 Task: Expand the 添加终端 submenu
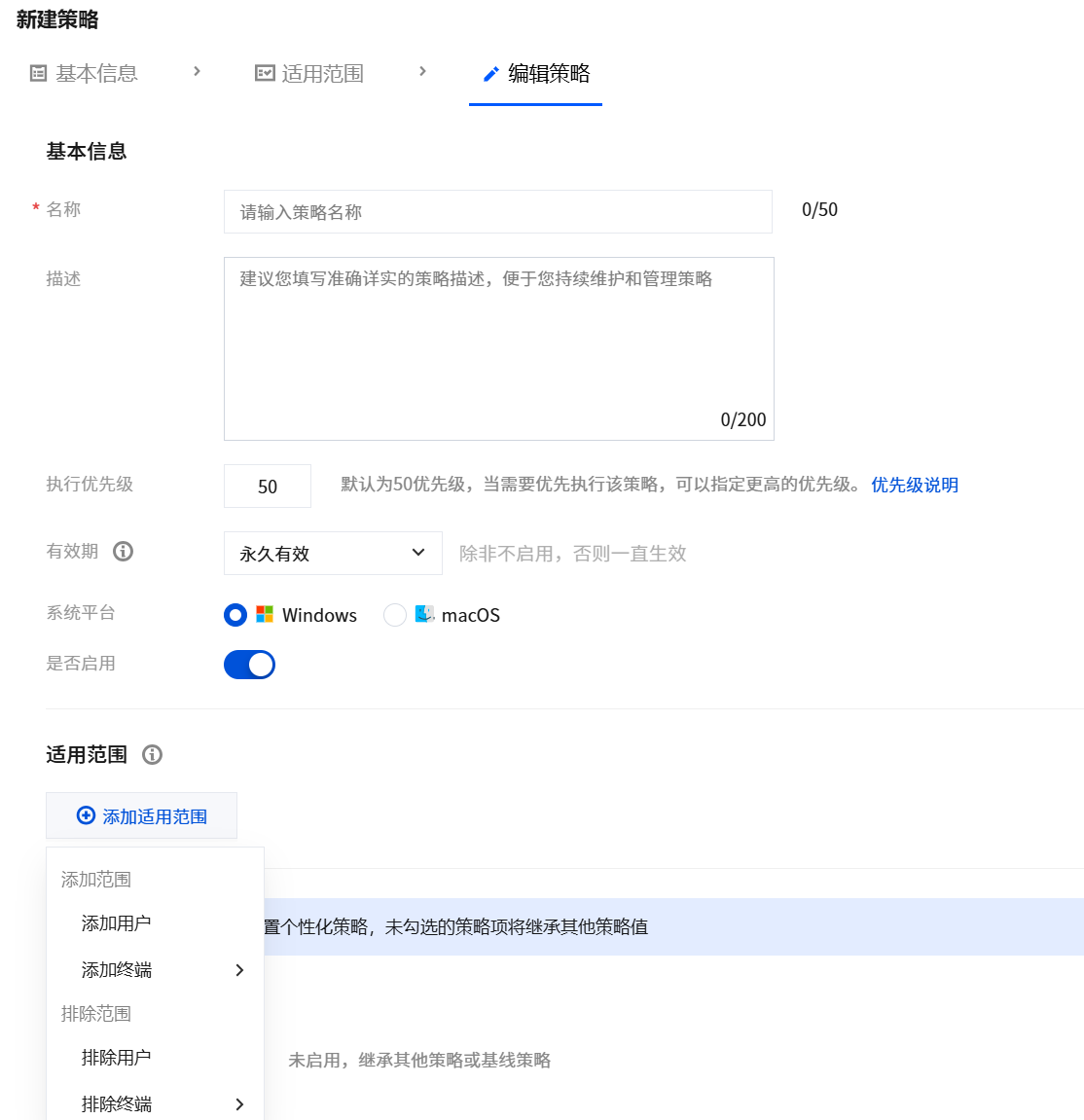pos(156,970)
